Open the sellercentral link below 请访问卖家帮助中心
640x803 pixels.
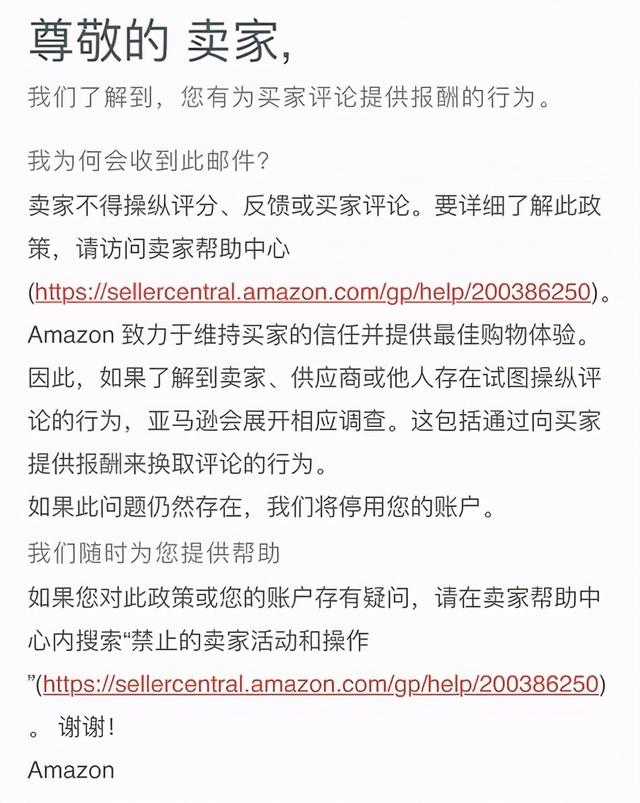point(313,292)
